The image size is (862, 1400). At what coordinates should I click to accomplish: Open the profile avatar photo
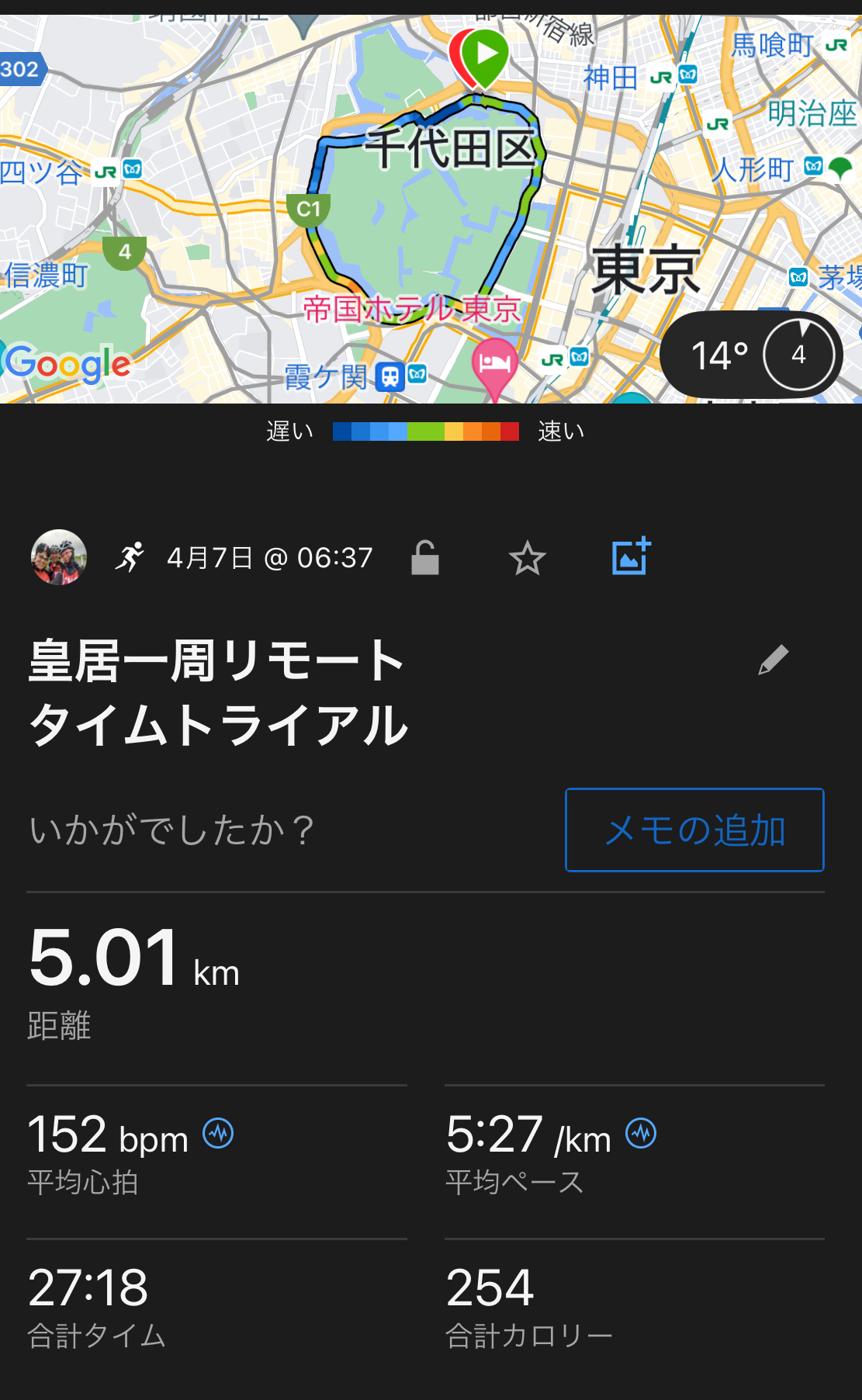click(x=59, y=557)
